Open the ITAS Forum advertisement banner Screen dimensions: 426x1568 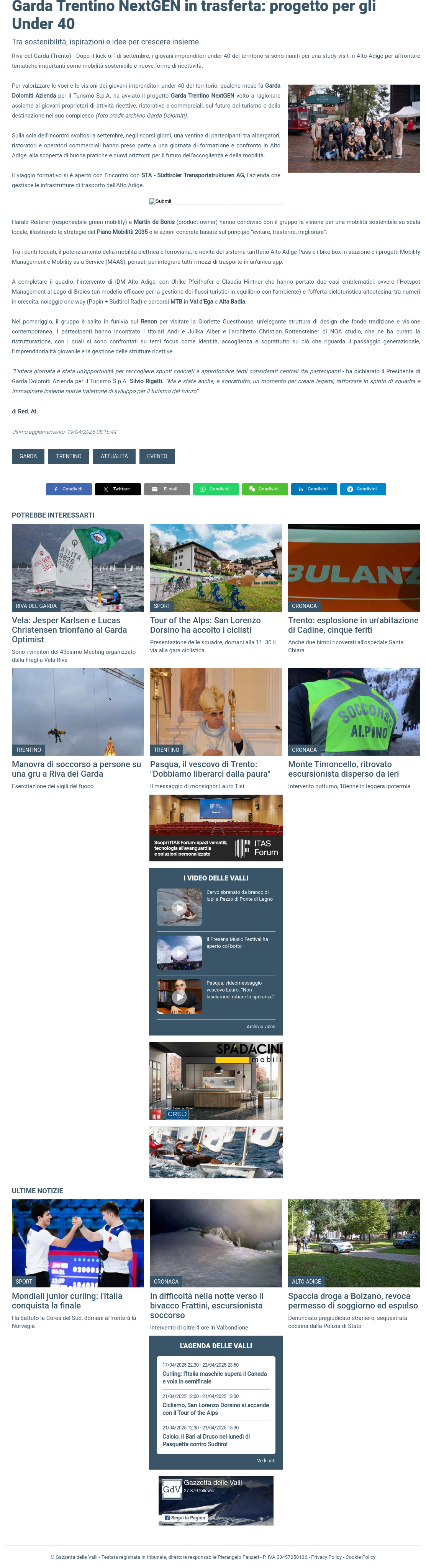click(216, 828)
